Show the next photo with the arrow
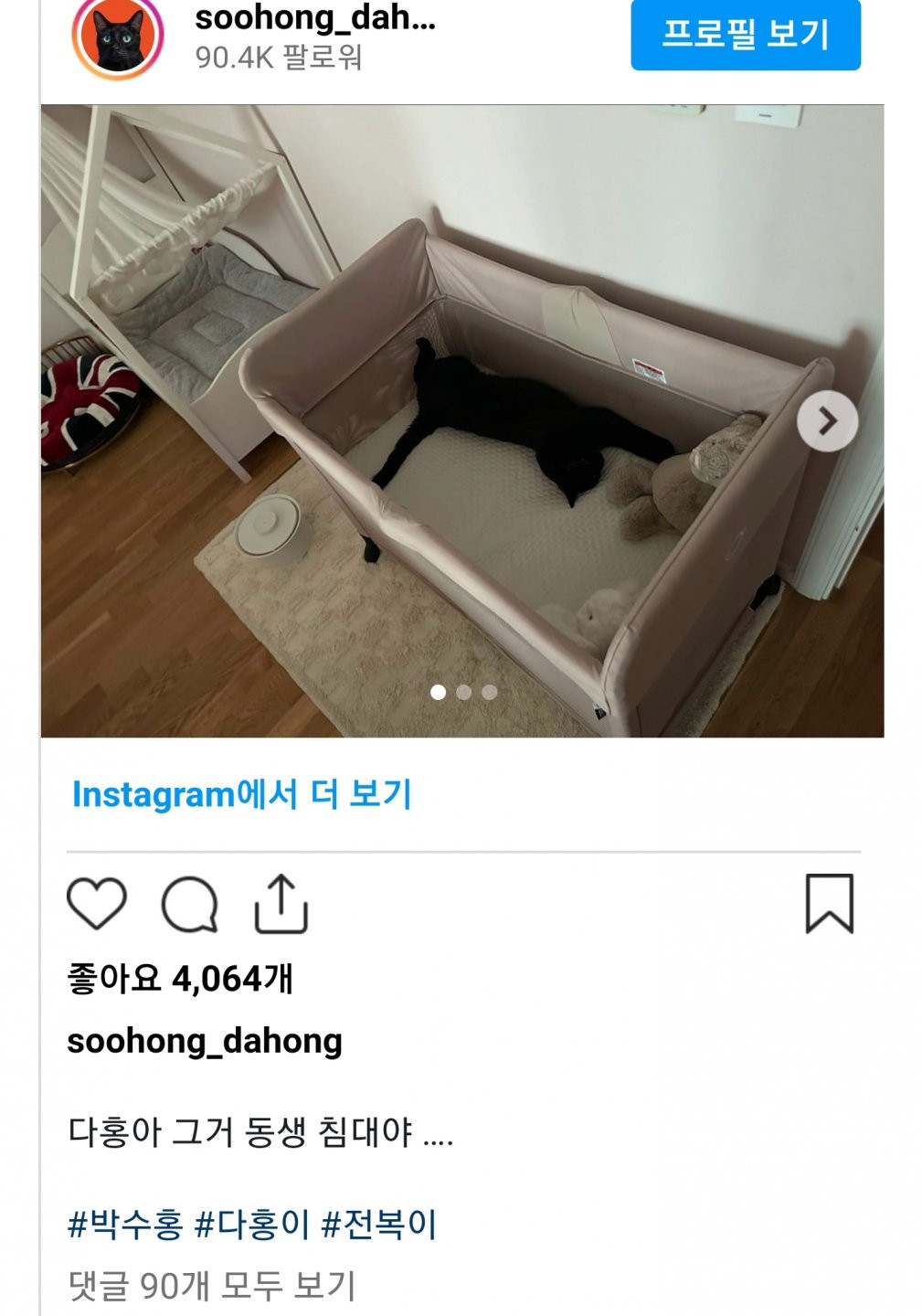This screenshot has height=1316, width=922. tap(827, 421)
